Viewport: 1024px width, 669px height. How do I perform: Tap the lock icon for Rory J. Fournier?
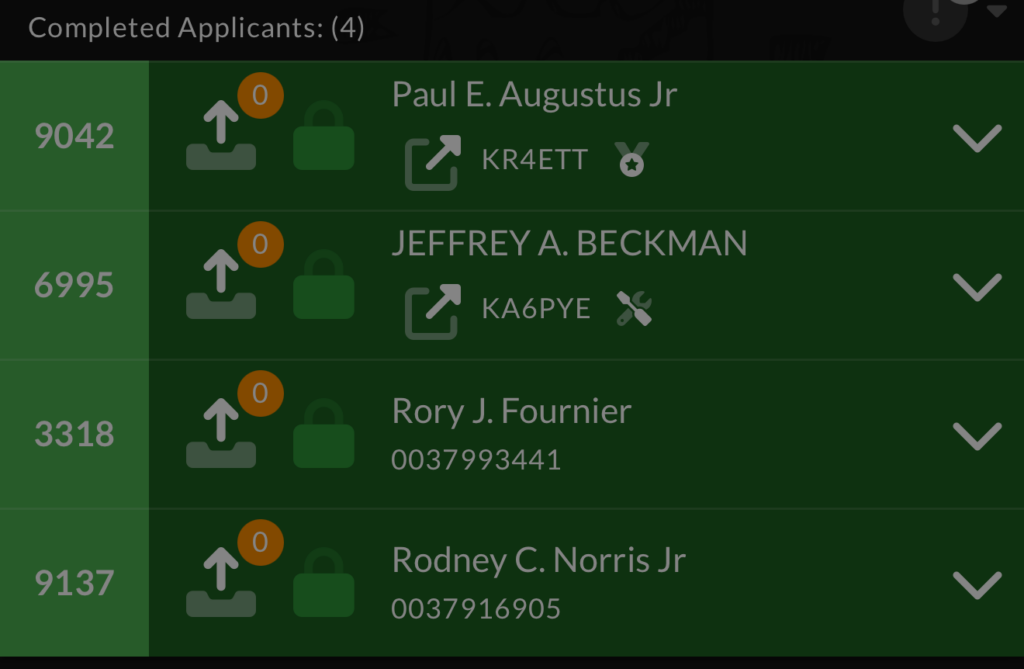pyautogui.click(x=323, y=436)
